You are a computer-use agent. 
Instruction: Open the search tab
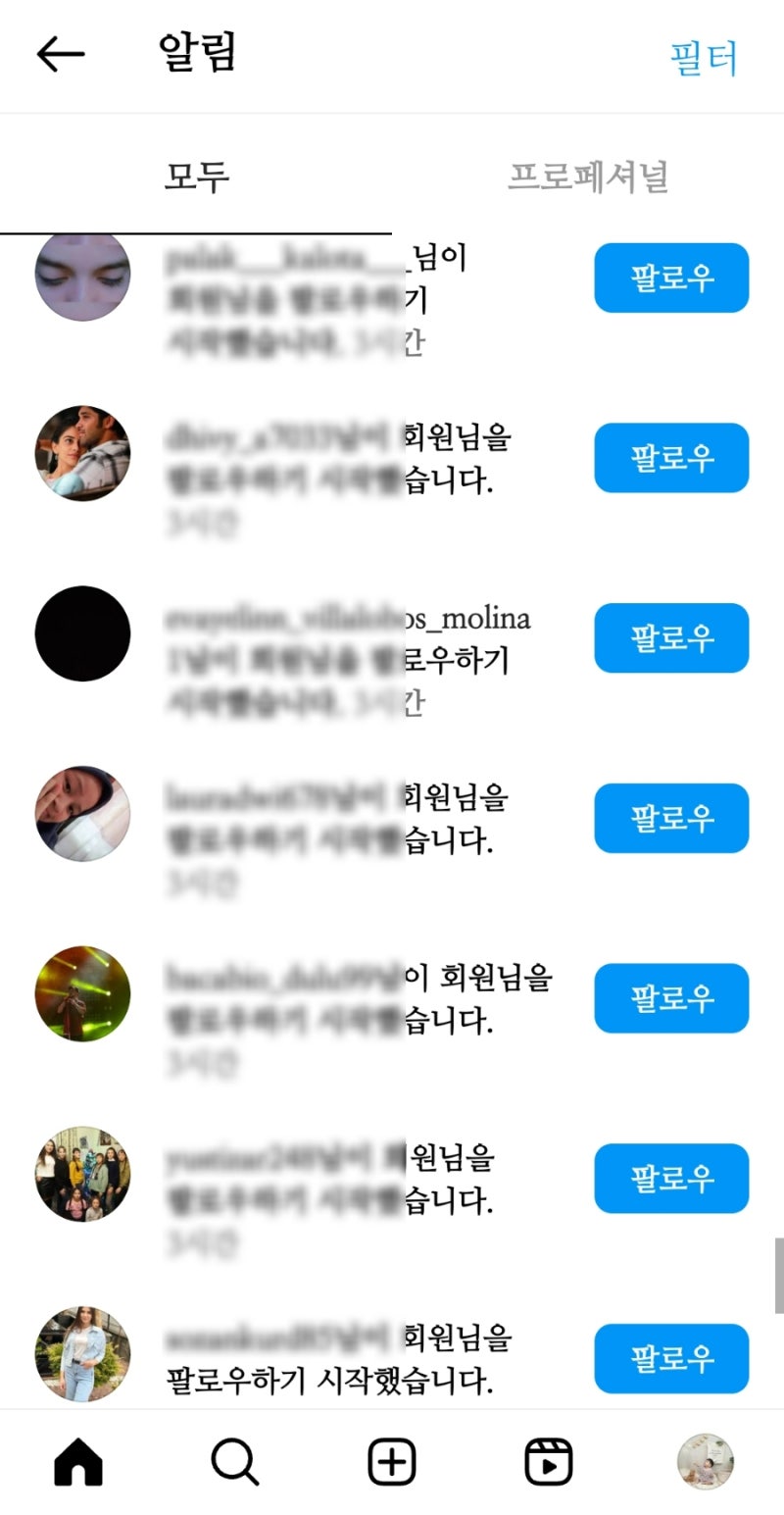[235, 1463]
